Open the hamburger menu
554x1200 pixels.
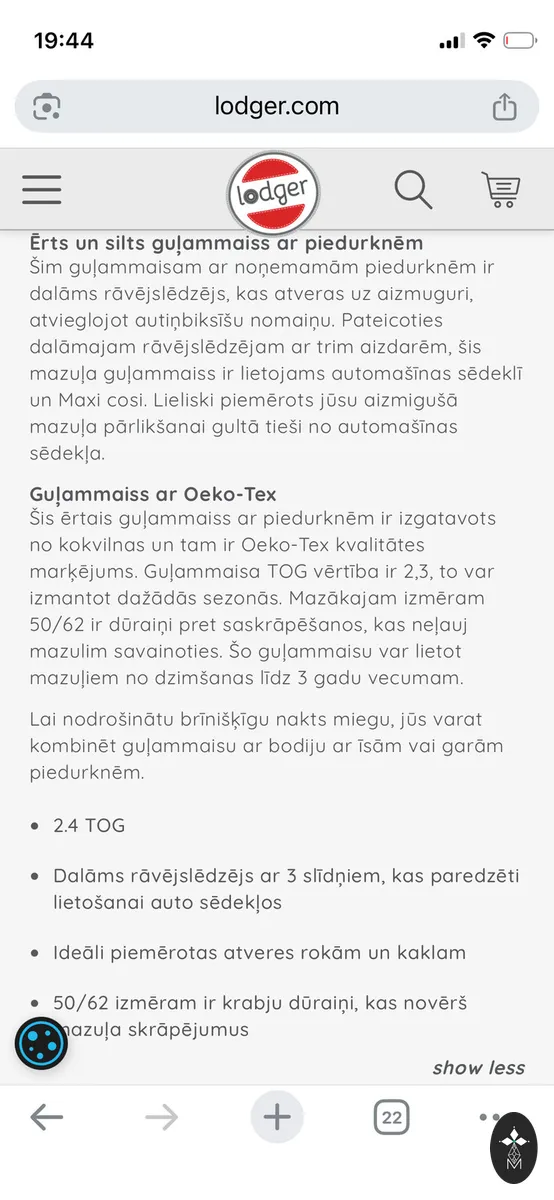tap(42, 189)
